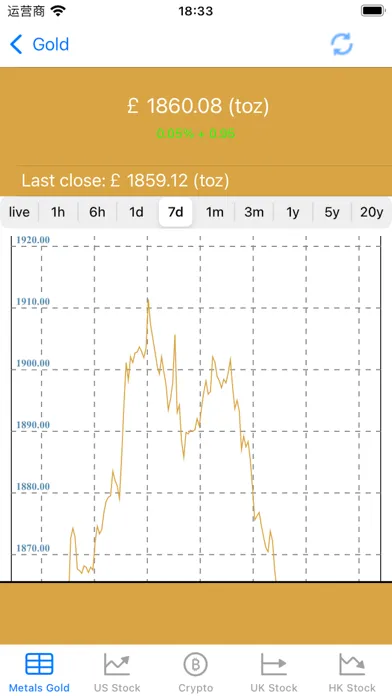Go back to the Gold list
This screenshot has height=696, width=392.
click(x=39, y=44)
